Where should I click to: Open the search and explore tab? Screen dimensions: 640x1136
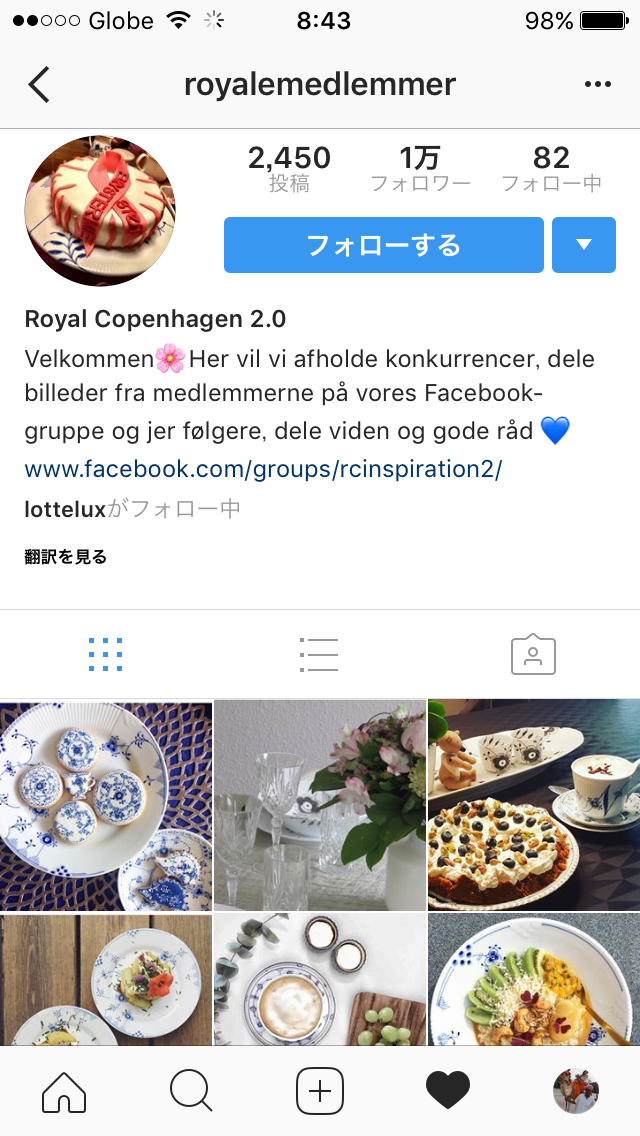(191, 1091)
